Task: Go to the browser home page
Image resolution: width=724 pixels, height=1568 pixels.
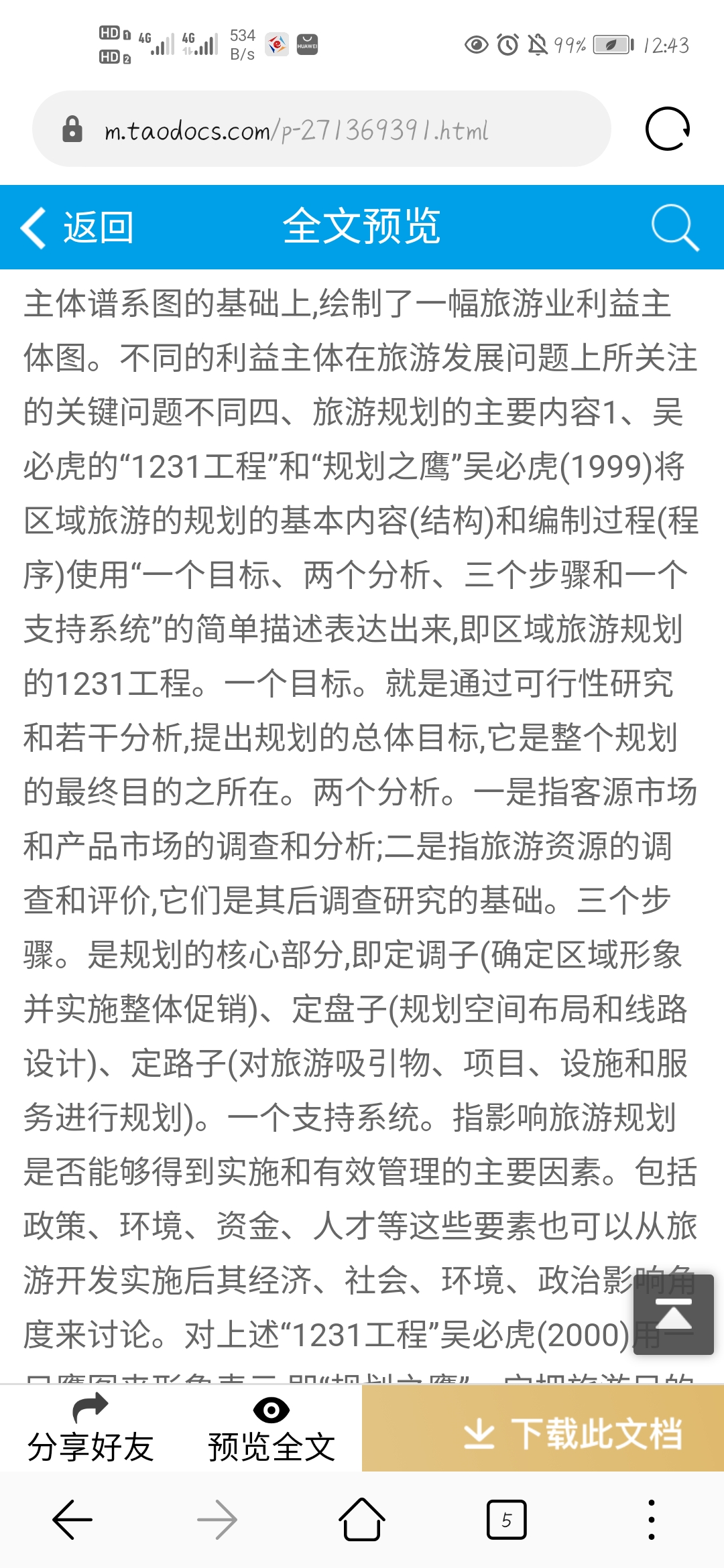Action: [x=362, y=1520]
